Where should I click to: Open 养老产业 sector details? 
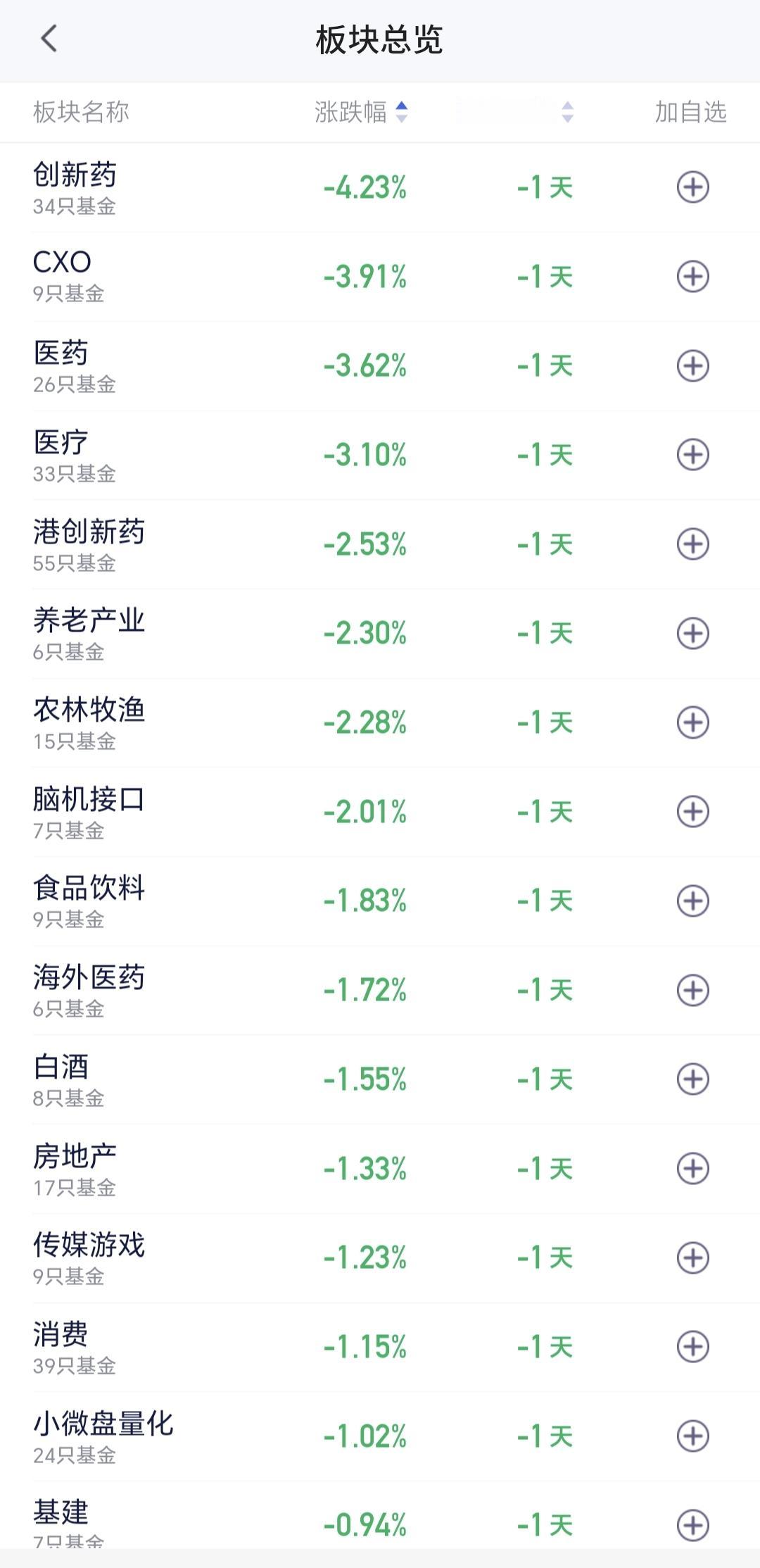click(380, 634)
